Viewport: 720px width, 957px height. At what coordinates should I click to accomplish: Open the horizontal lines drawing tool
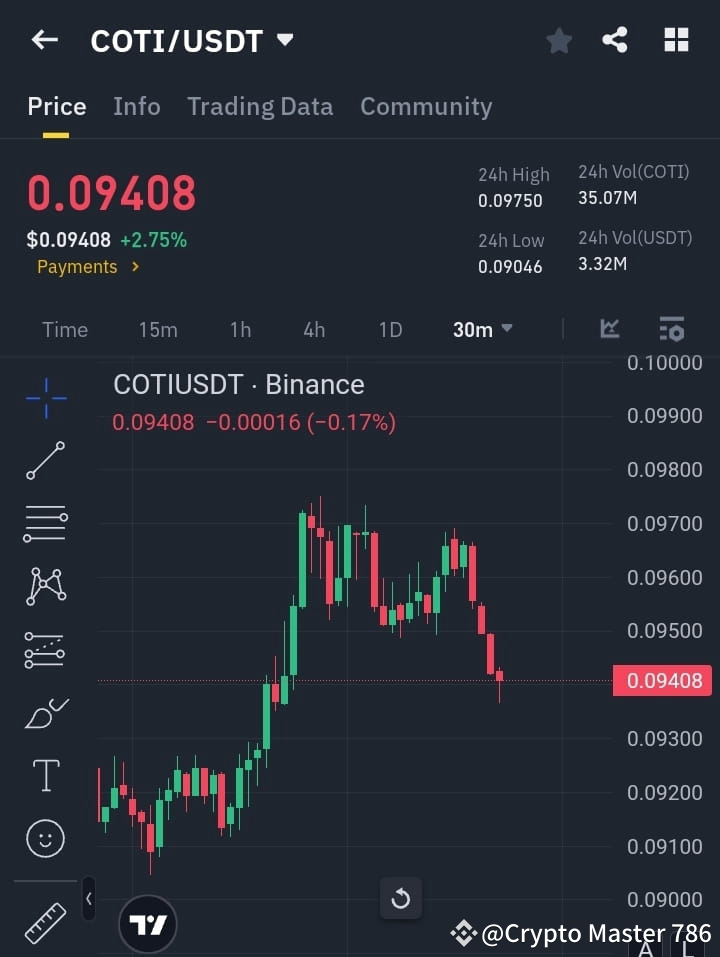pyautogui.click(x=45, y=524)
